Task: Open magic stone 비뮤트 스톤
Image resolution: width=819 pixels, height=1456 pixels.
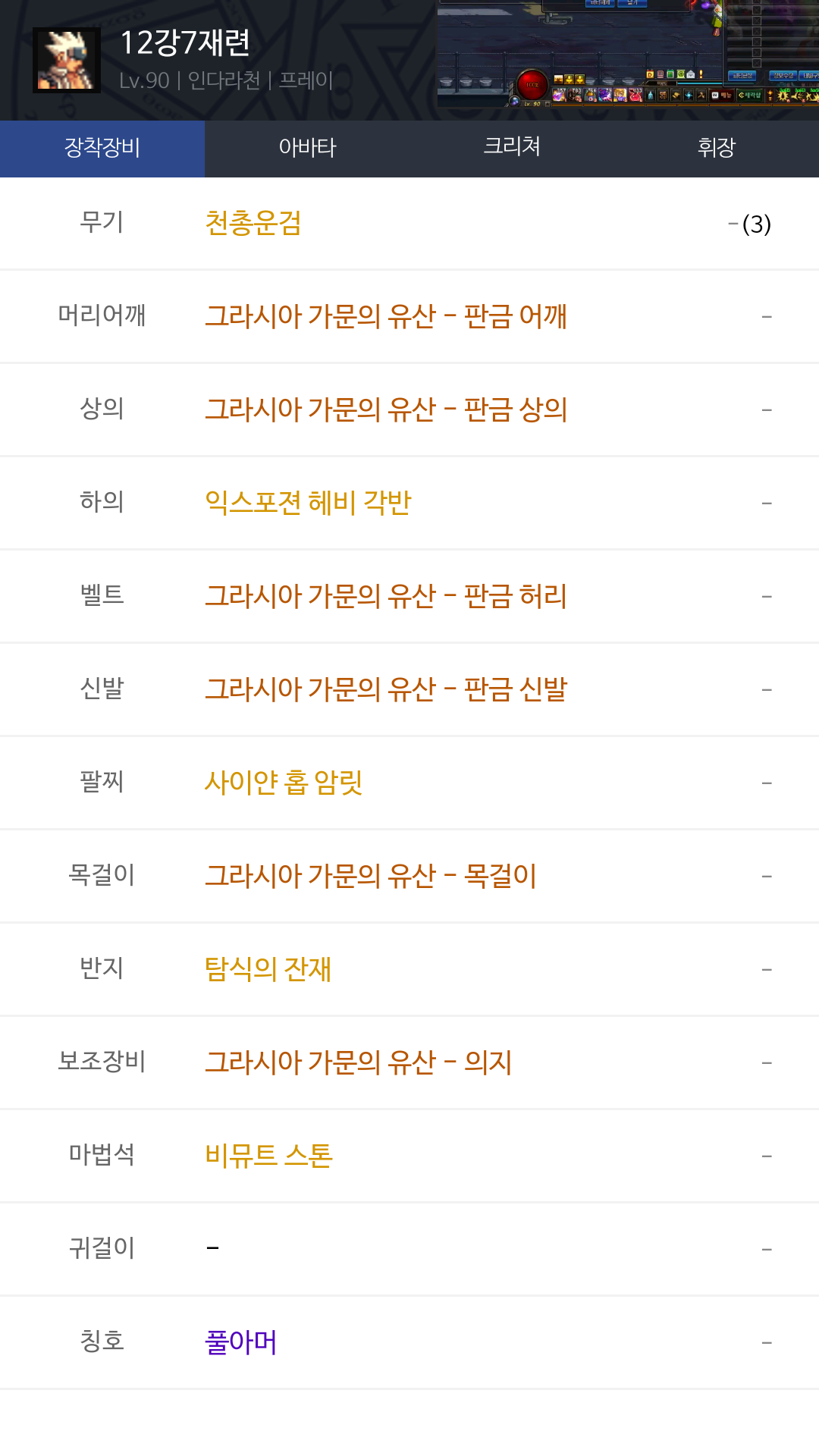Action: [x=268, y=1156]
